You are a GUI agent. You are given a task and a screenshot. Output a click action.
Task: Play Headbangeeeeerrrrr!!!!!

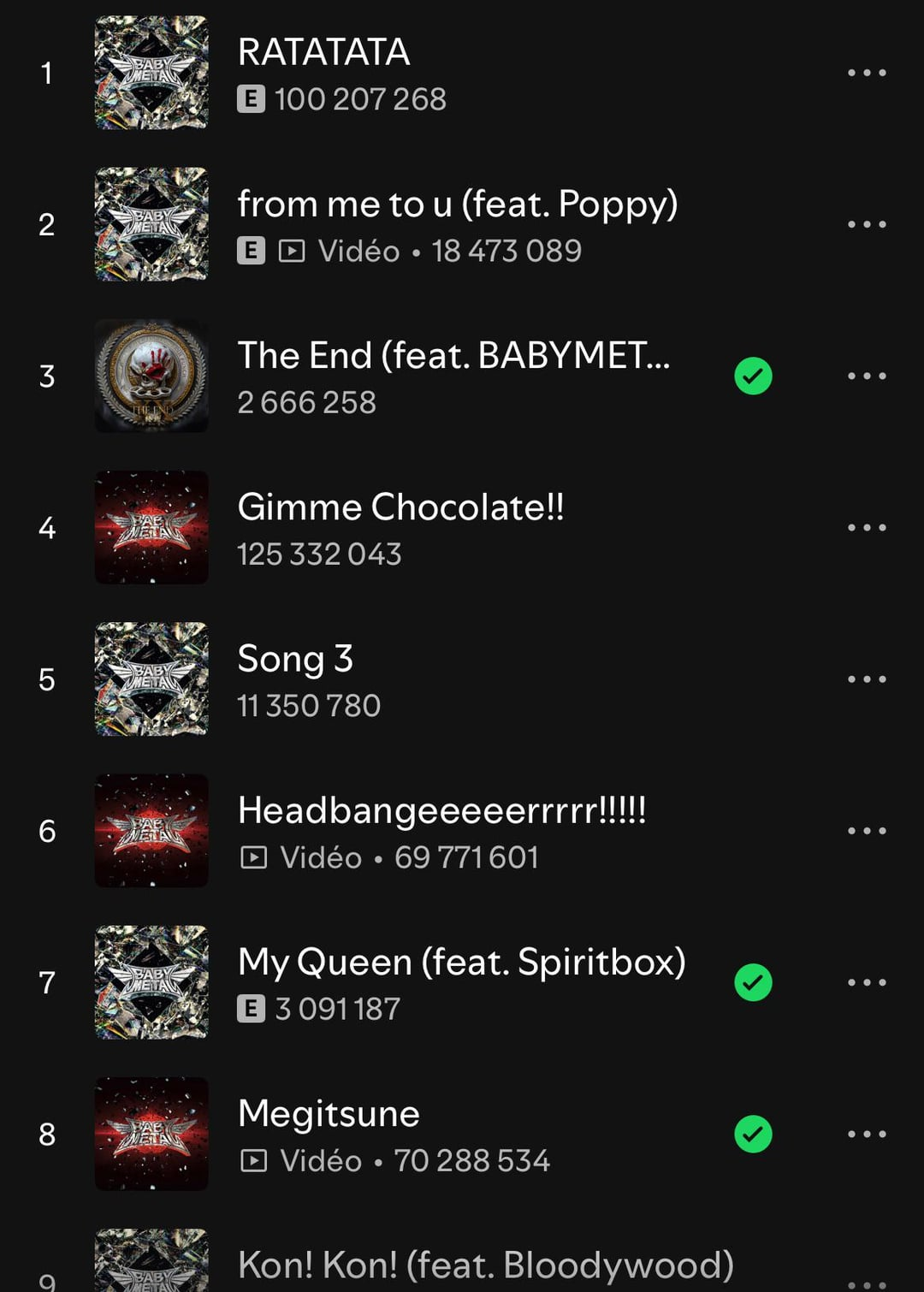[441, 810]
